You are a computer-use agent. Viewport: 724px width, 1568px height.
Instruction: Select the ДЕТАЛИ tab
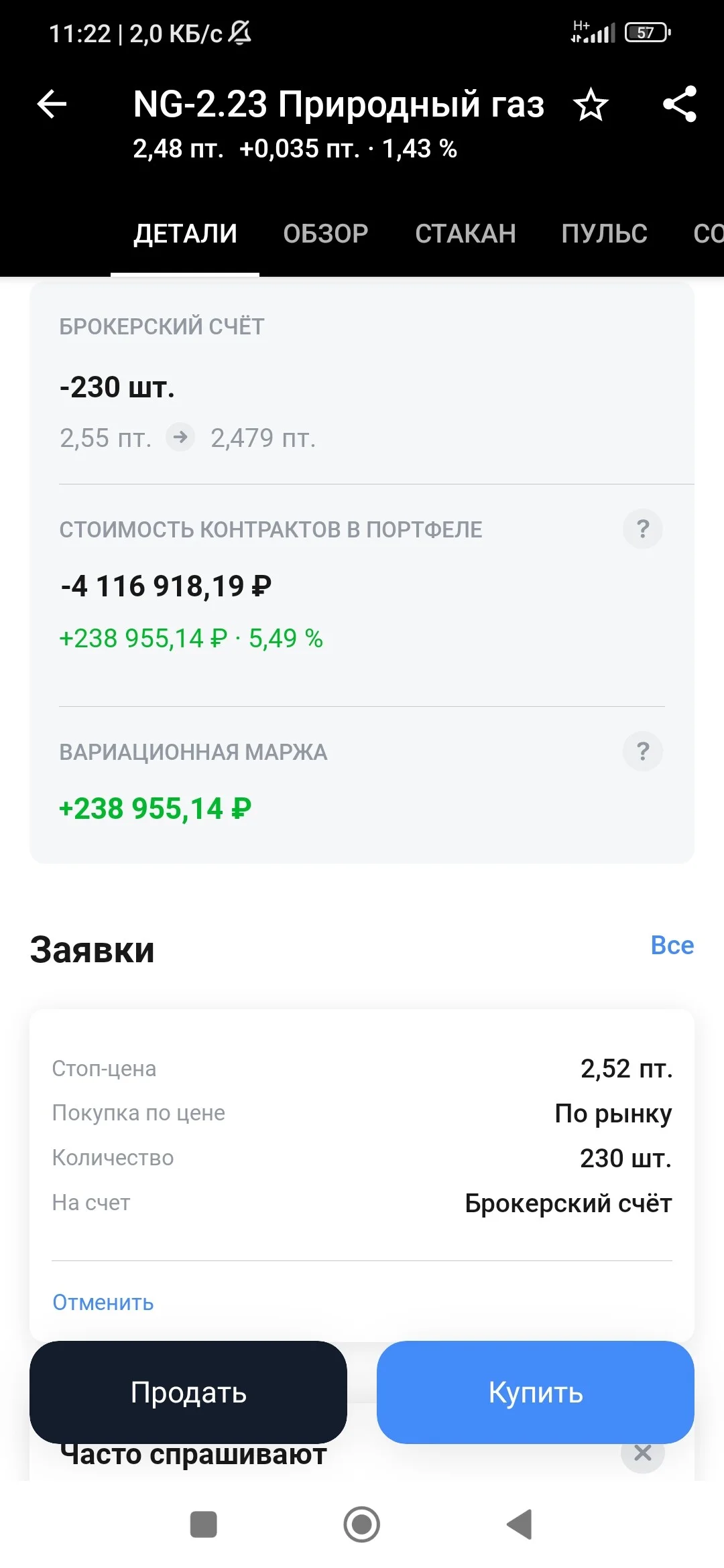(185, 233)
